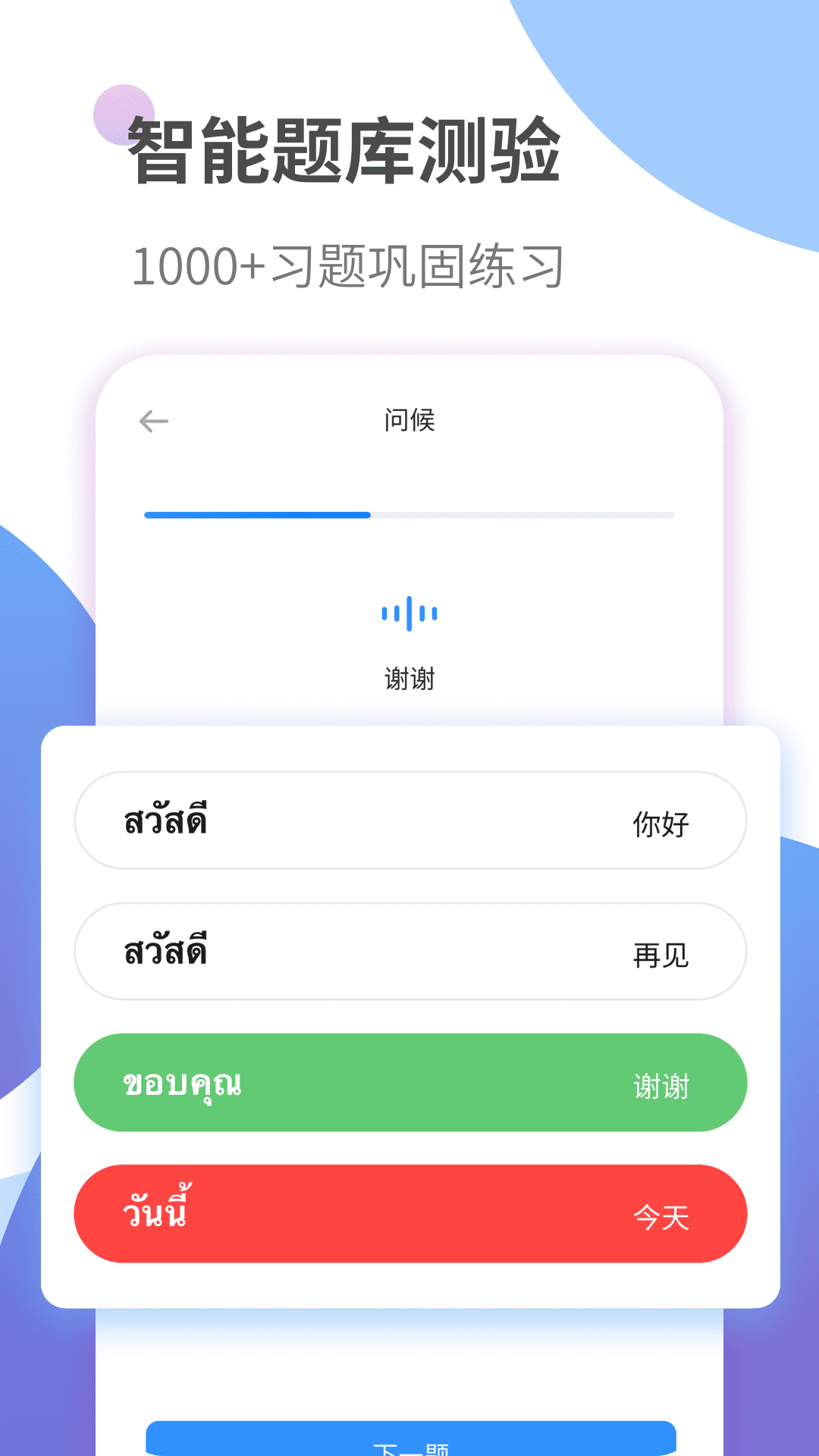Tap the word 谢谢 under the waveform
The width and height of the screenshot is (819, 1456).
[x=409, y=679]
